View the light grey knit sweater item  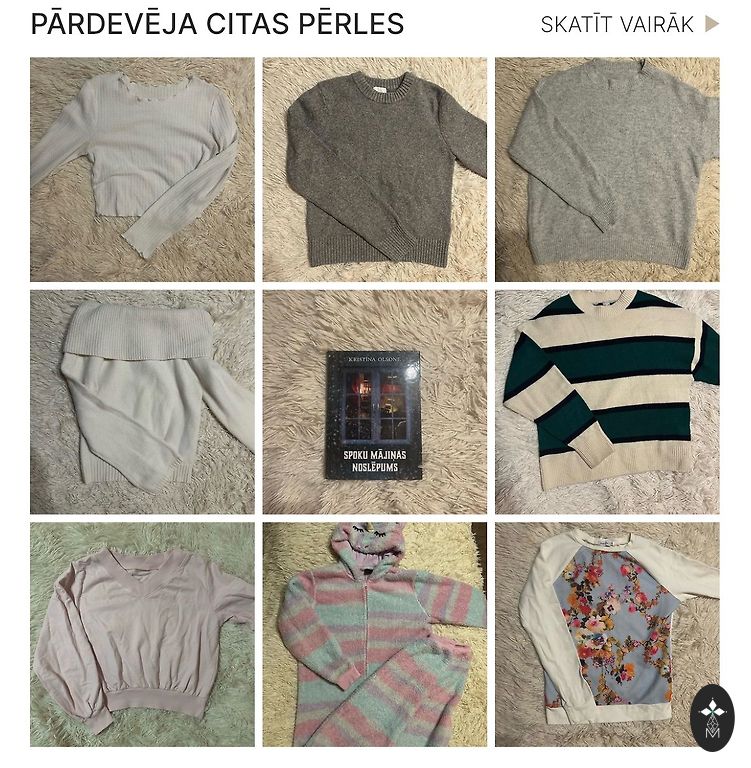pyautogui.click(x=606, y=169)
